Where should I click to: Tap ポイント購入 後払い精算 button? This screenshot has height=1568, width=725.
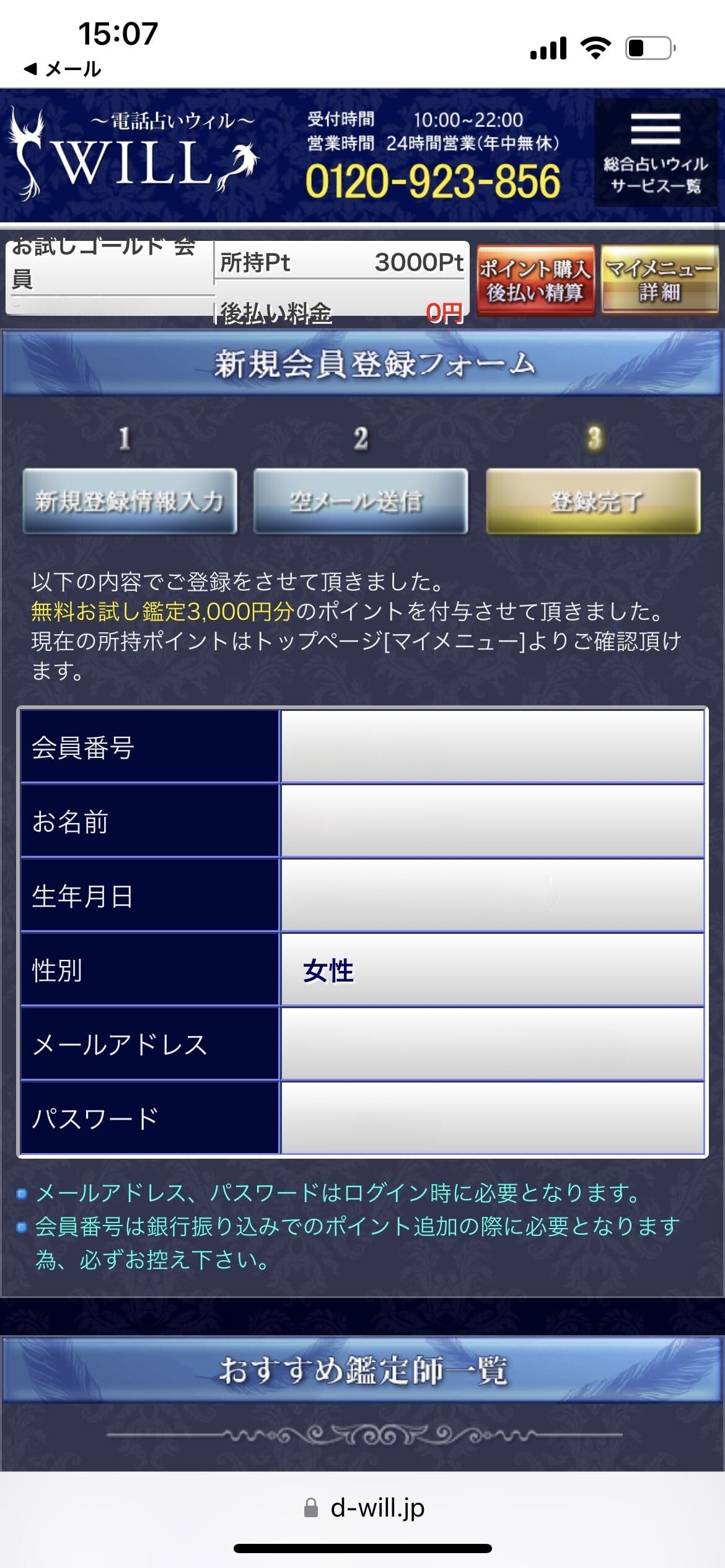(535, 281)
